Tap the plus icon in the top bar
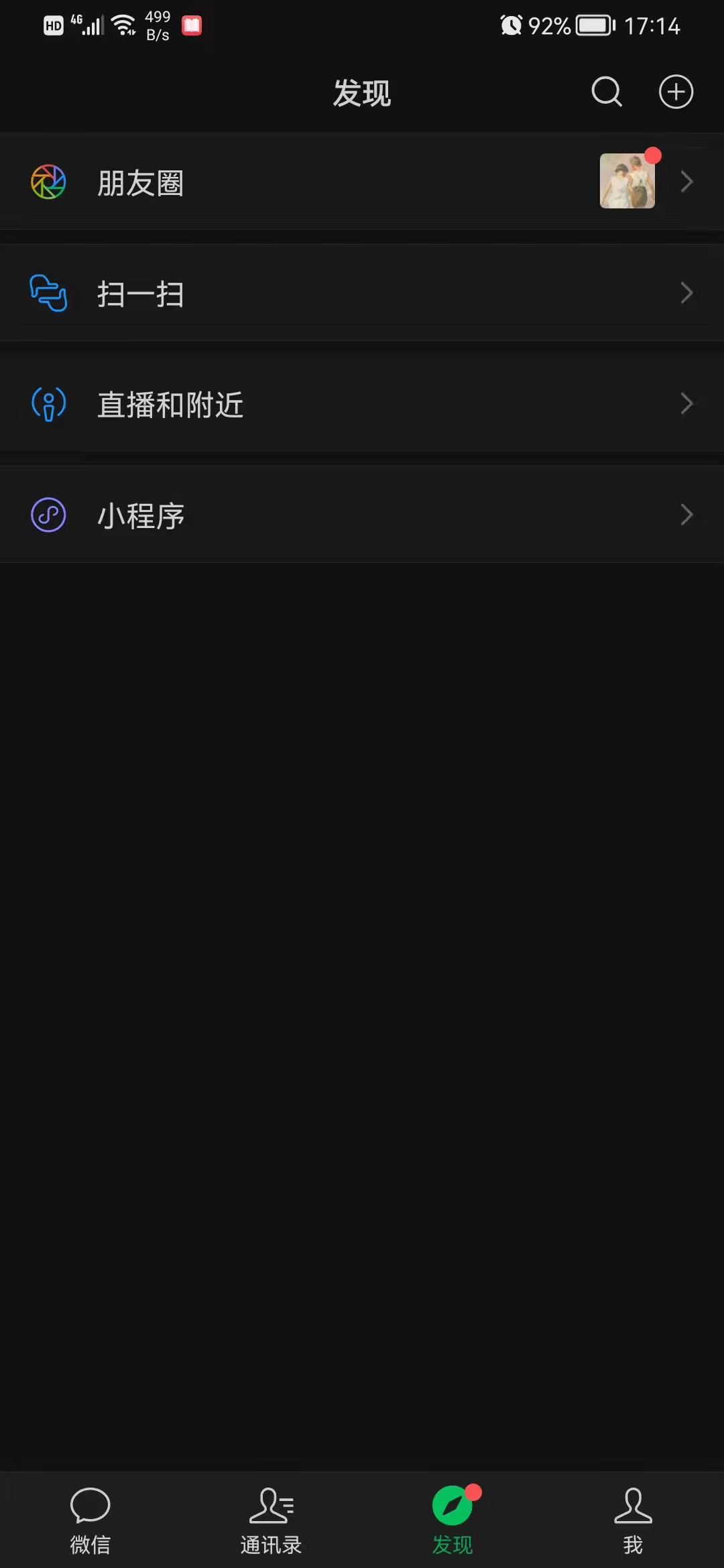This screenshot has width=724, height=1568. click(x=676, y=92)
